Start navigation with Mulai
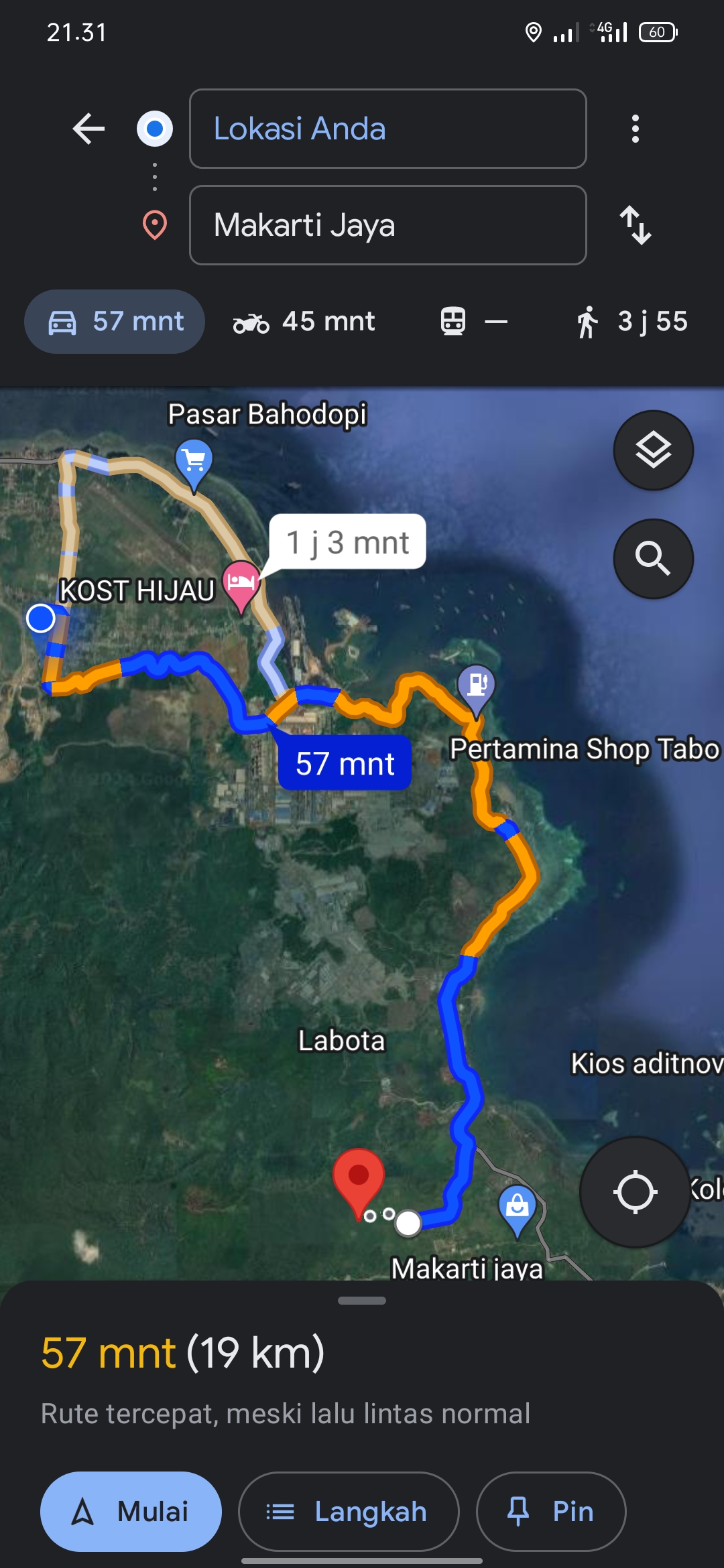724x1568 pixels. 131,1512
